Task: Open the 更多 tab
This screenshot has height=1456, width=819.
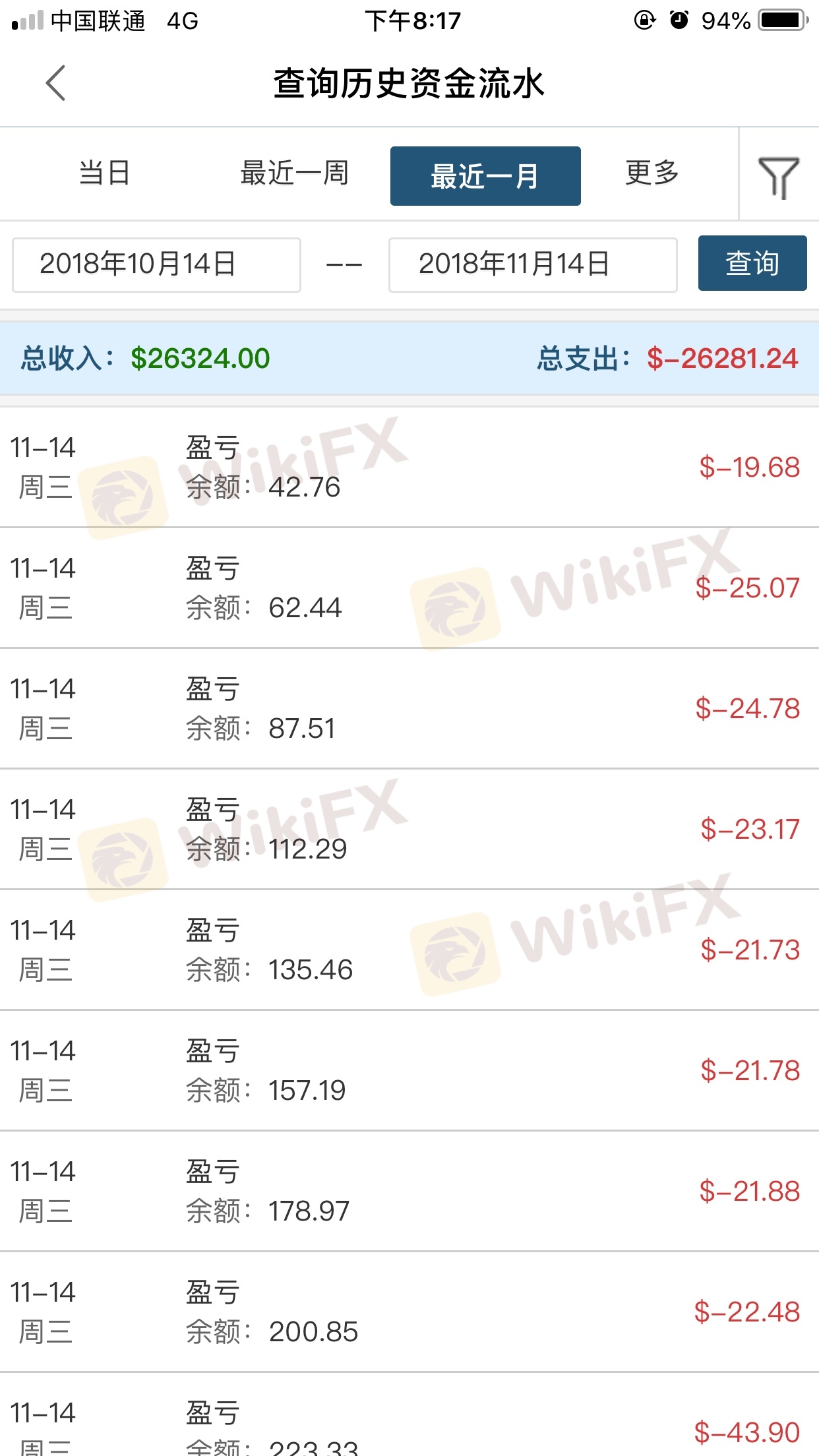Action: click(x=652, y=174)
